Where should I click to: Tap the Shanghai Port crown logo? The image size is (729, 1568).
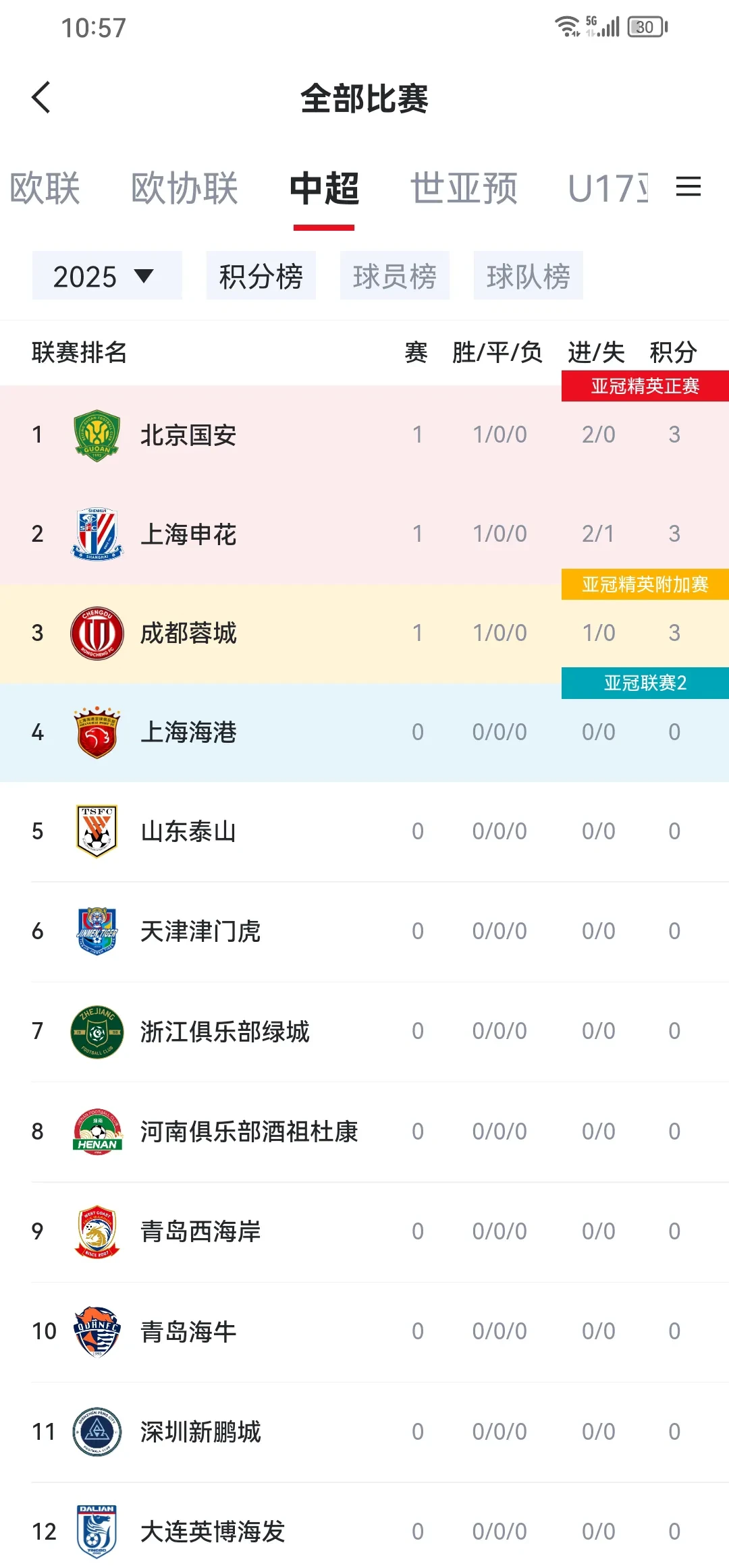[97, 731]
